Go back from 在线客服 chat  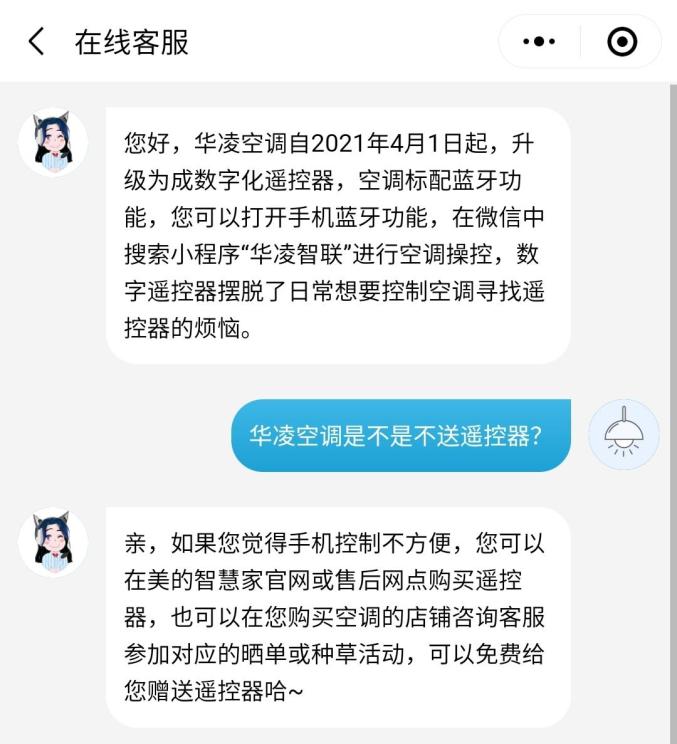click(36, 42)
